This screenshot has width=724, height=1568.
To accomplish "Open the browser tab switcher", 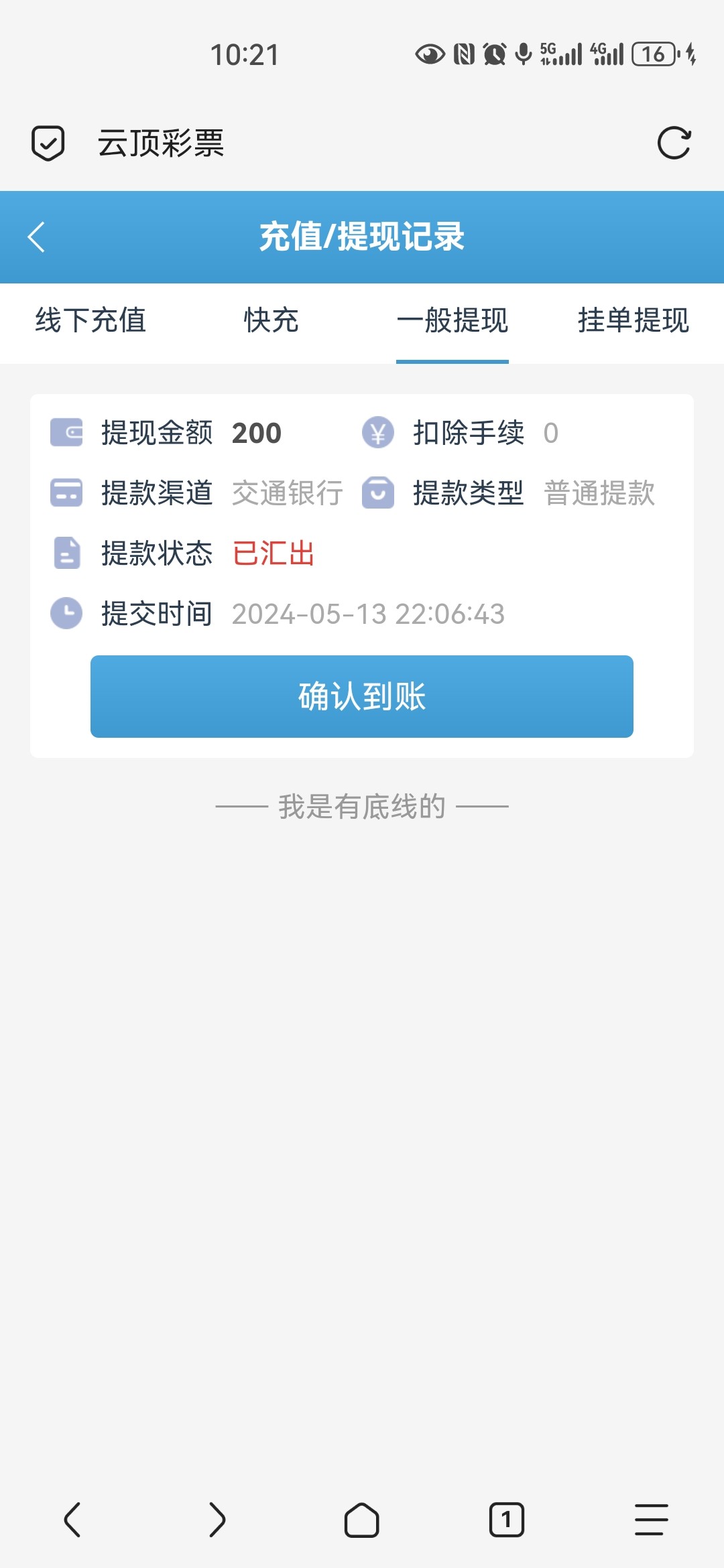I will (507, 1519).
